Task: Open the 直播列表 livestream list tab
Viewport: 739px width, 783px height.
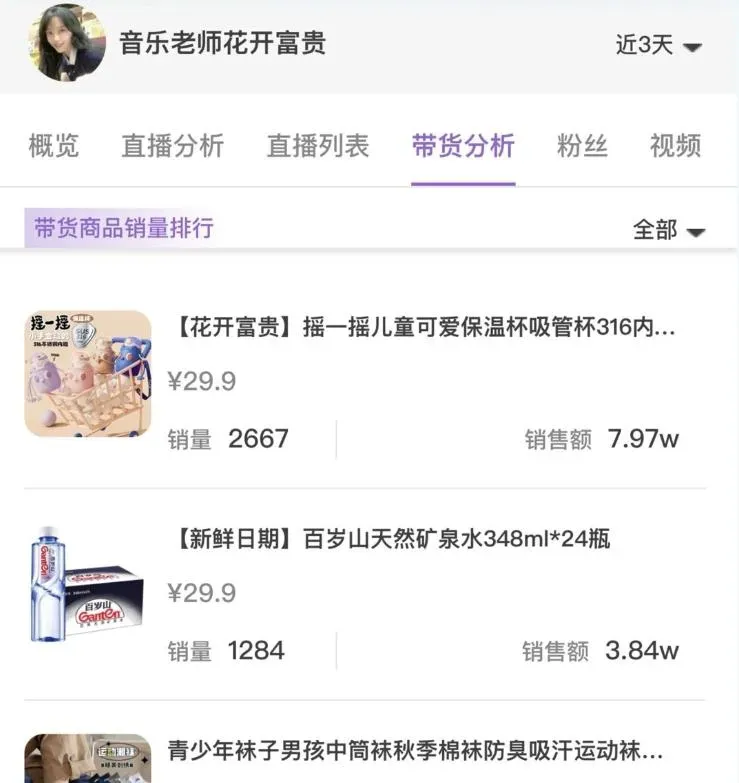Action: click(x=317, y=145)
